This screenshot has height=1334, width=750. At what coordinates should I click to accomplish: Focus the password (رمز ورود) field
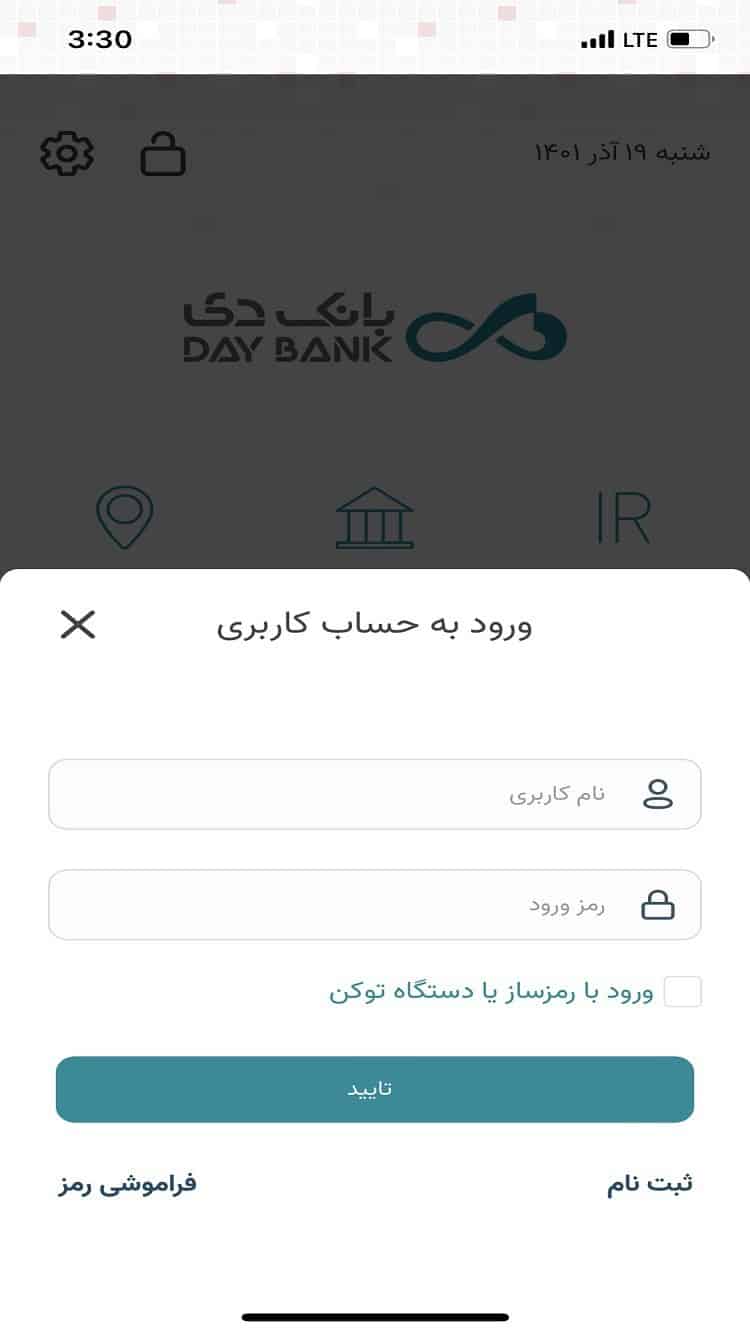point(375,905)
